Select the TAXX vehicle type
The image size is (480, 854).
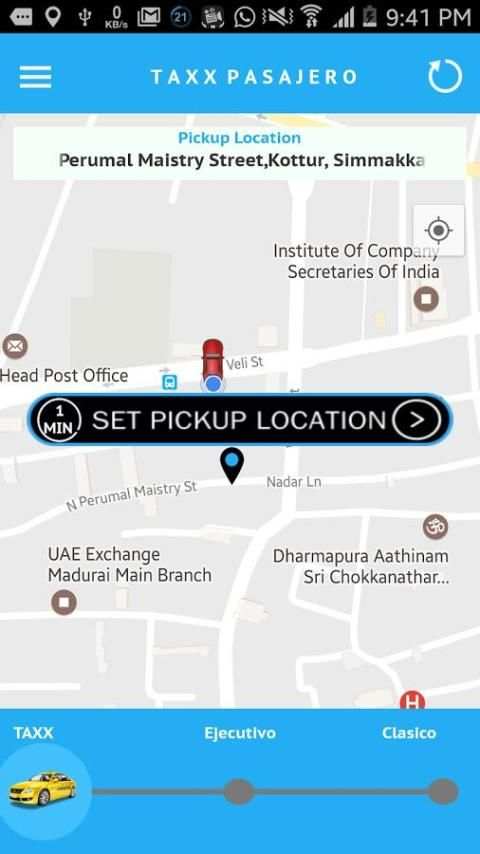click(x=42, y=788)
